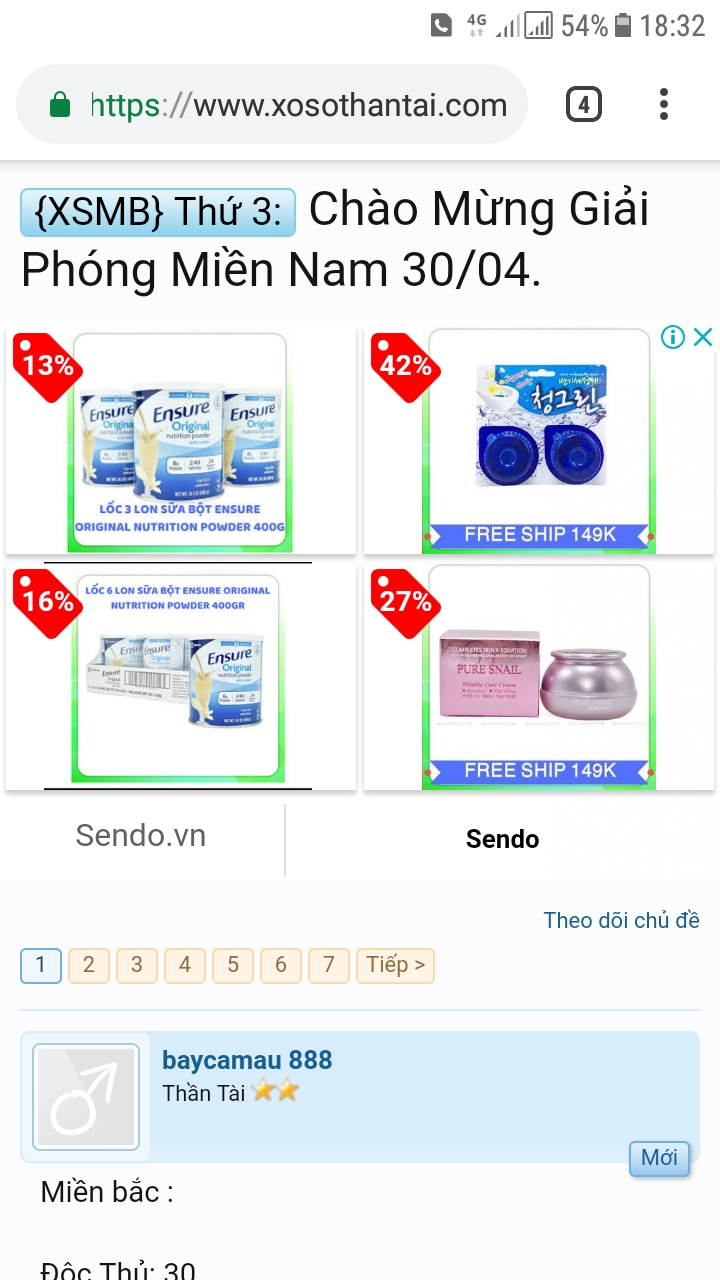Open baycamau 888's profile
Screen dimensions: 720x1280
coord(247,1060)
